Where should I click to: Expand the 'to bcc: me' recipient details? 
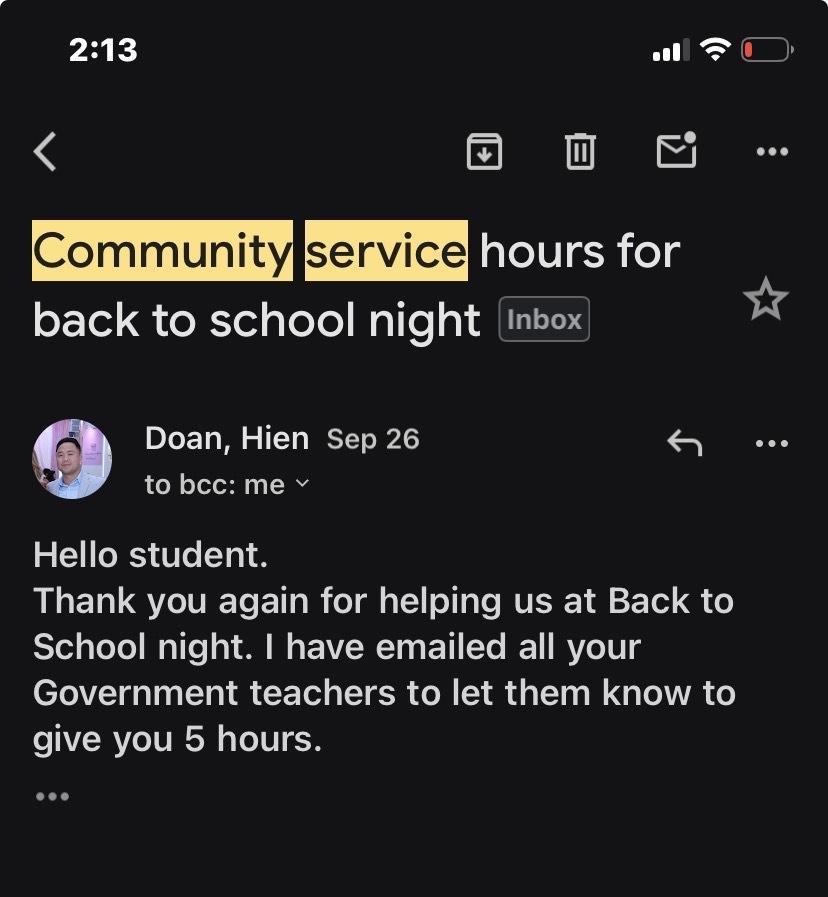point(228,485)
